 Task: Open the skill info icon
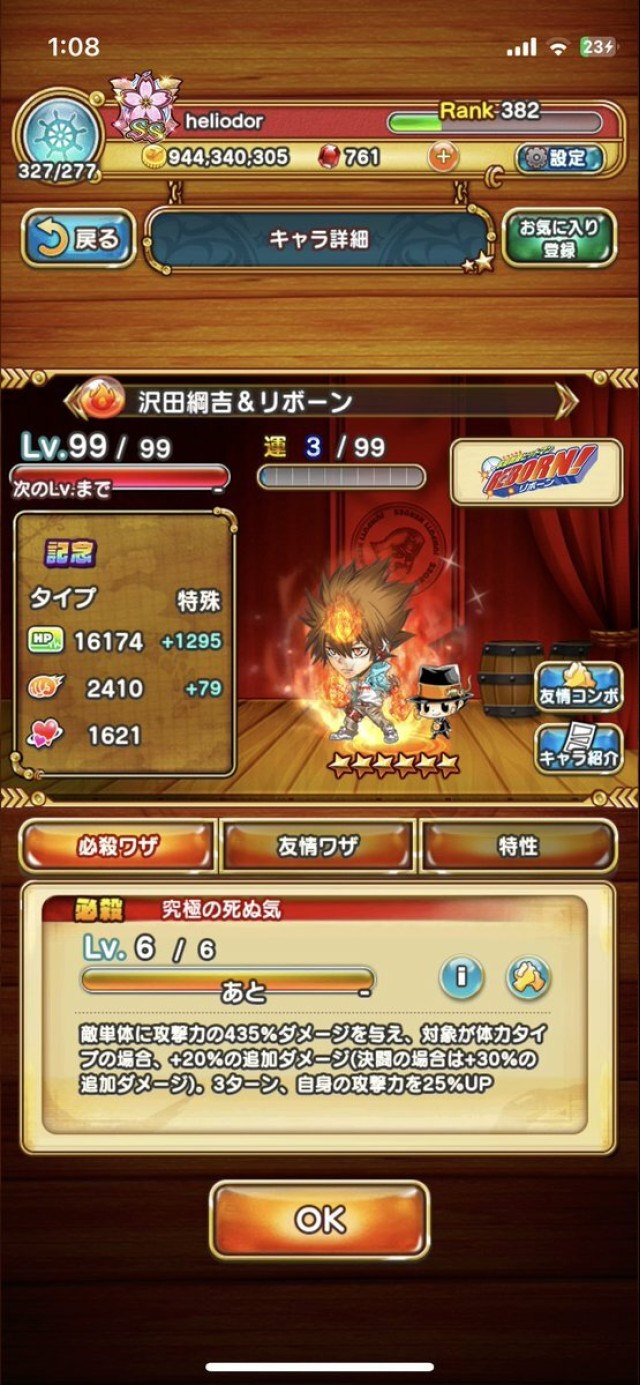pyautogui.click(x=462, y=977)
